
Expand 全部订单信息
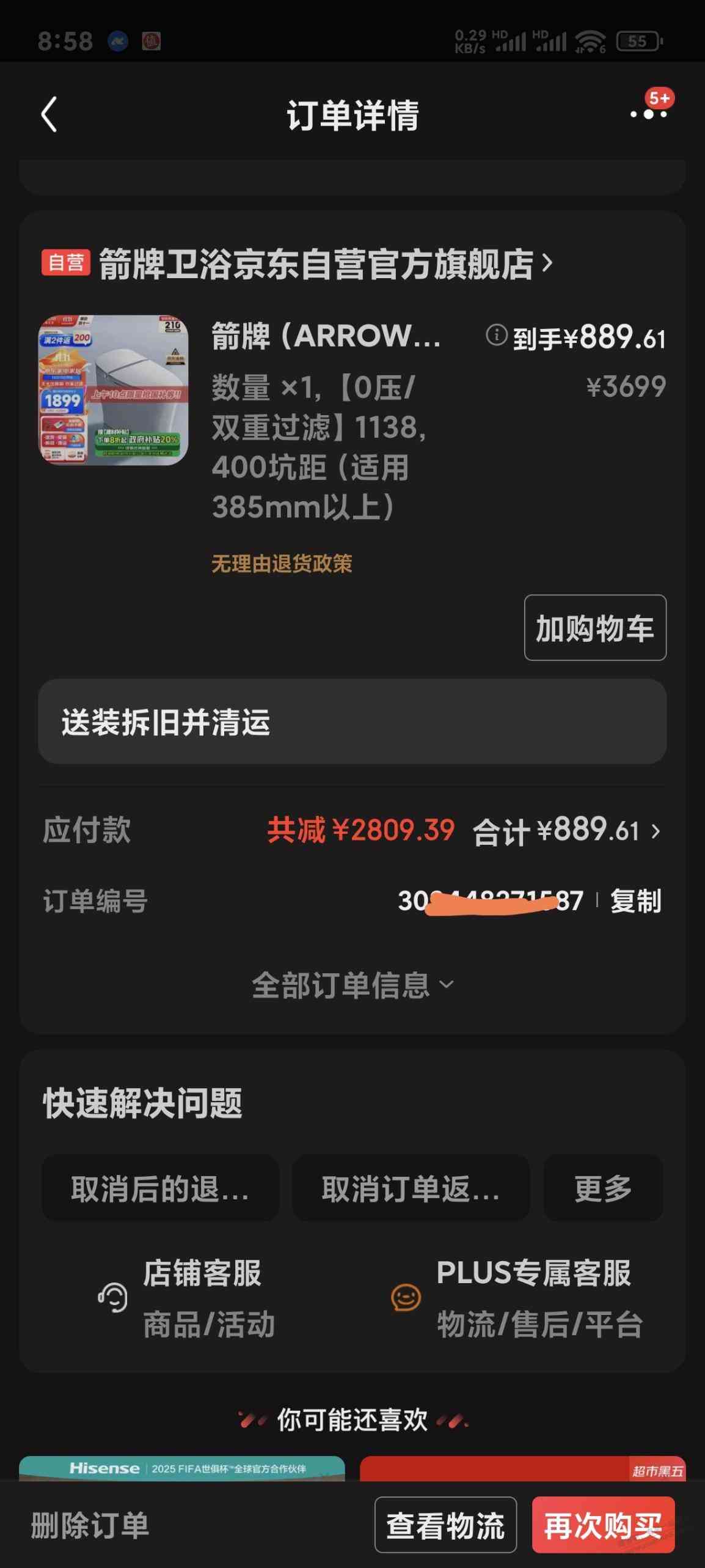(352, 985)
